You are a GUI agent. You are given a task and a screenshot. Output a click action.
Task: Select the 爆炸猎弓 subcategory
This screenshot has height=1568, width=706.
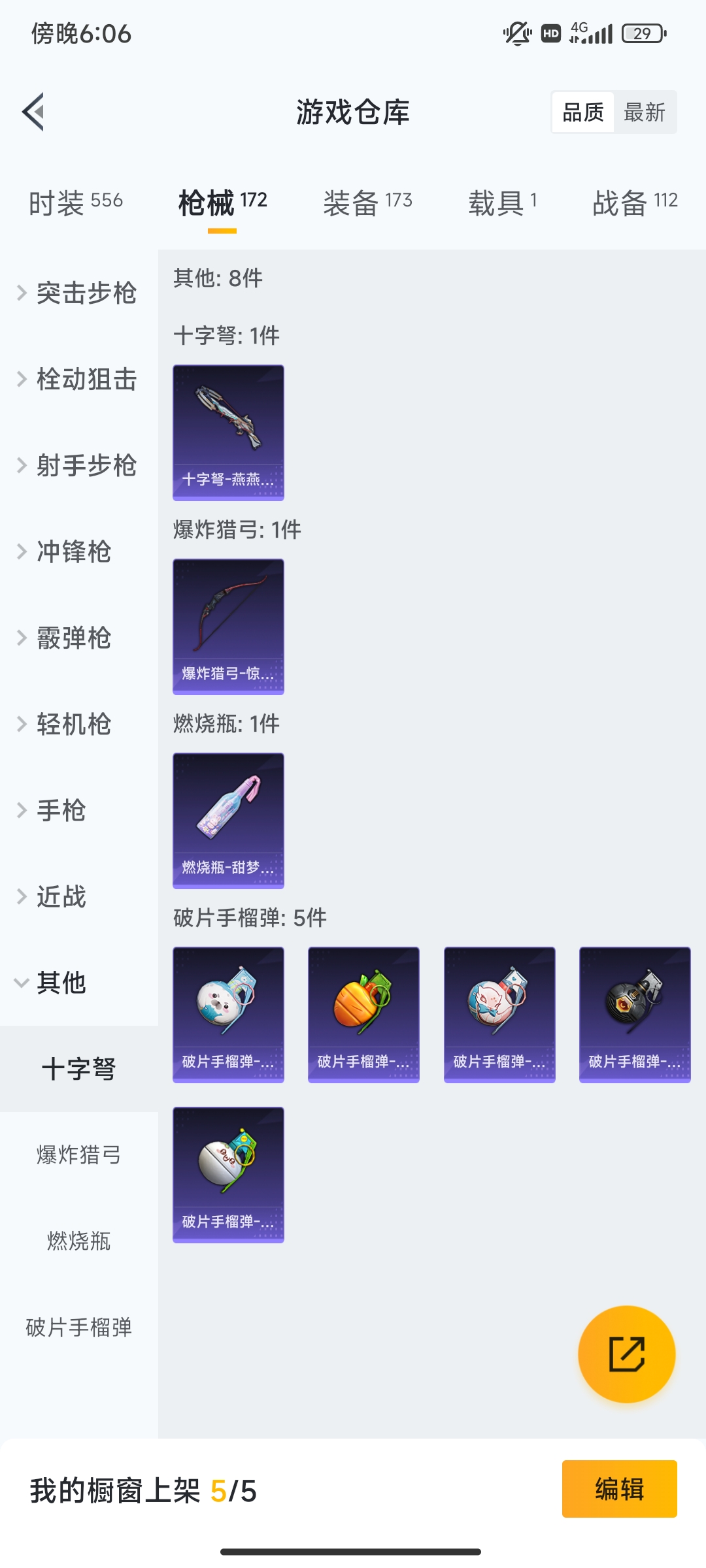coord(78,1154)
